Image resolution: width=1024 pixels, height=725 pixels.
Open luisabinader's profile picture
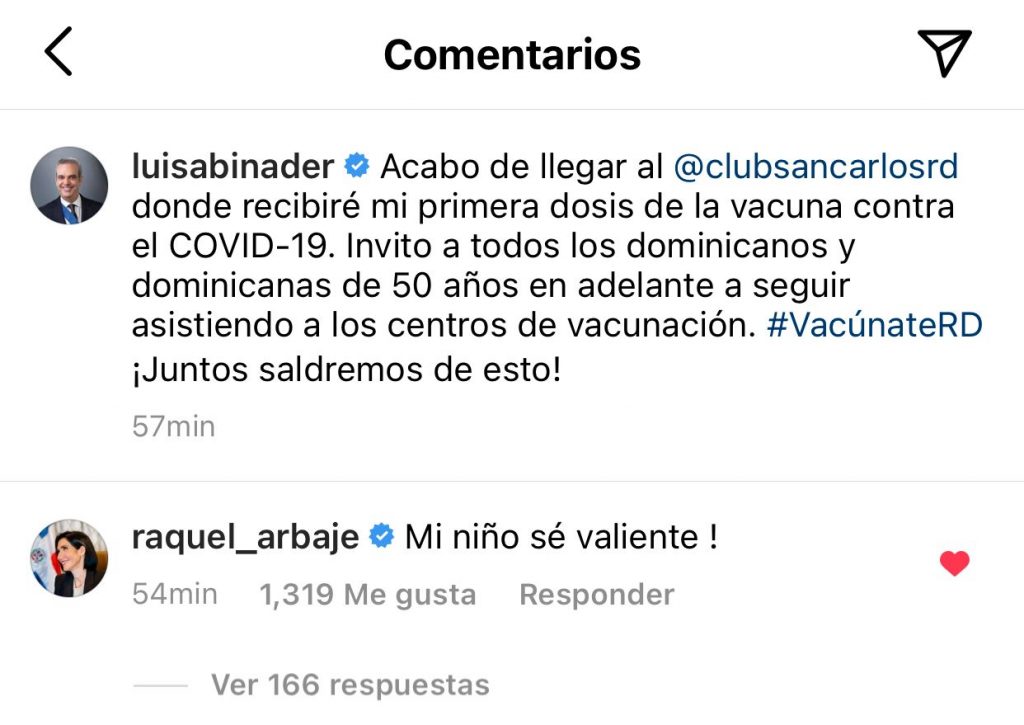coord(69,185)
